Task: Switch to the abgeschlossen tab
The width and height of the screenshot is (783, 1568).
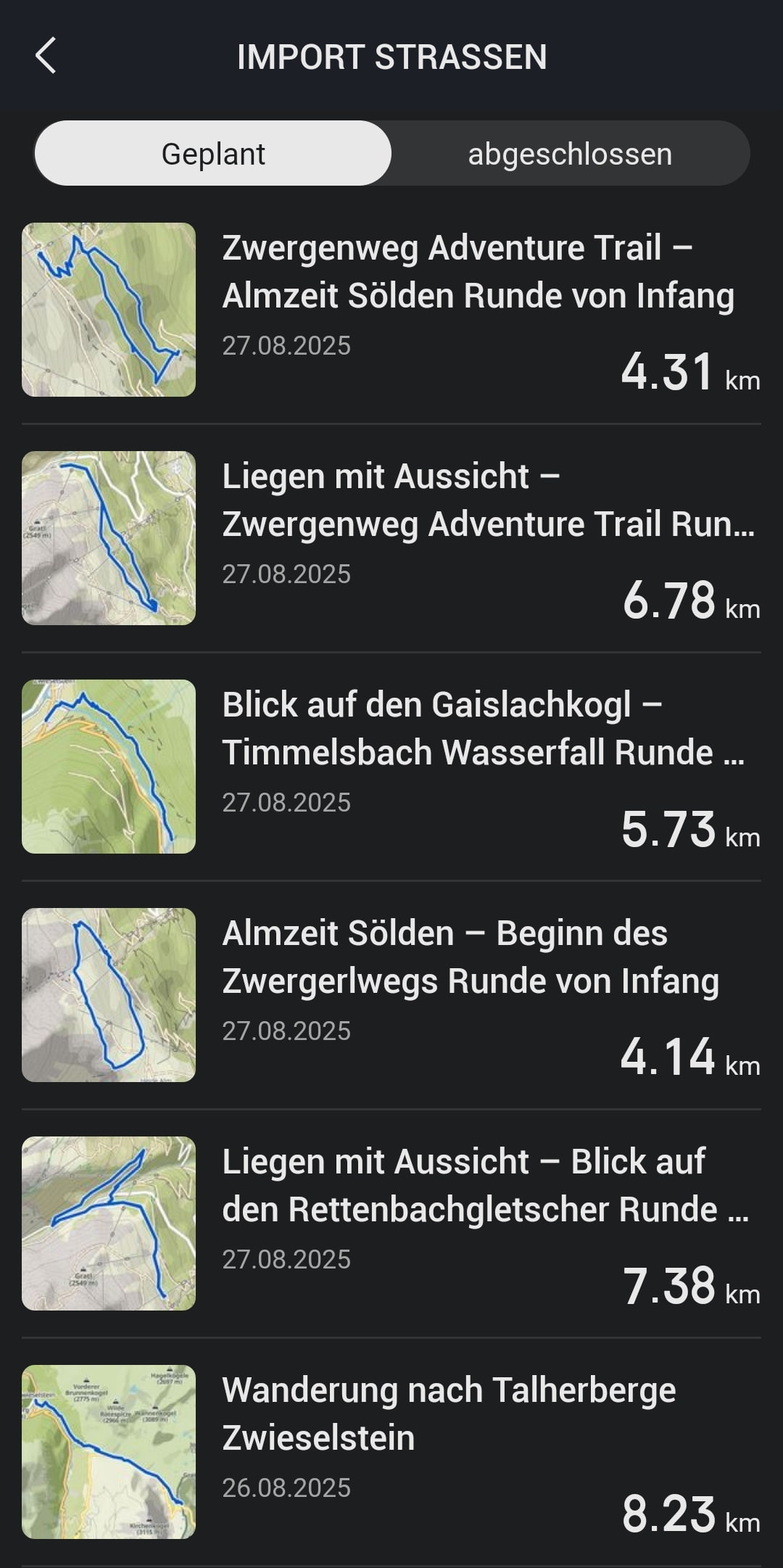Action: click(x=570, y=154)
